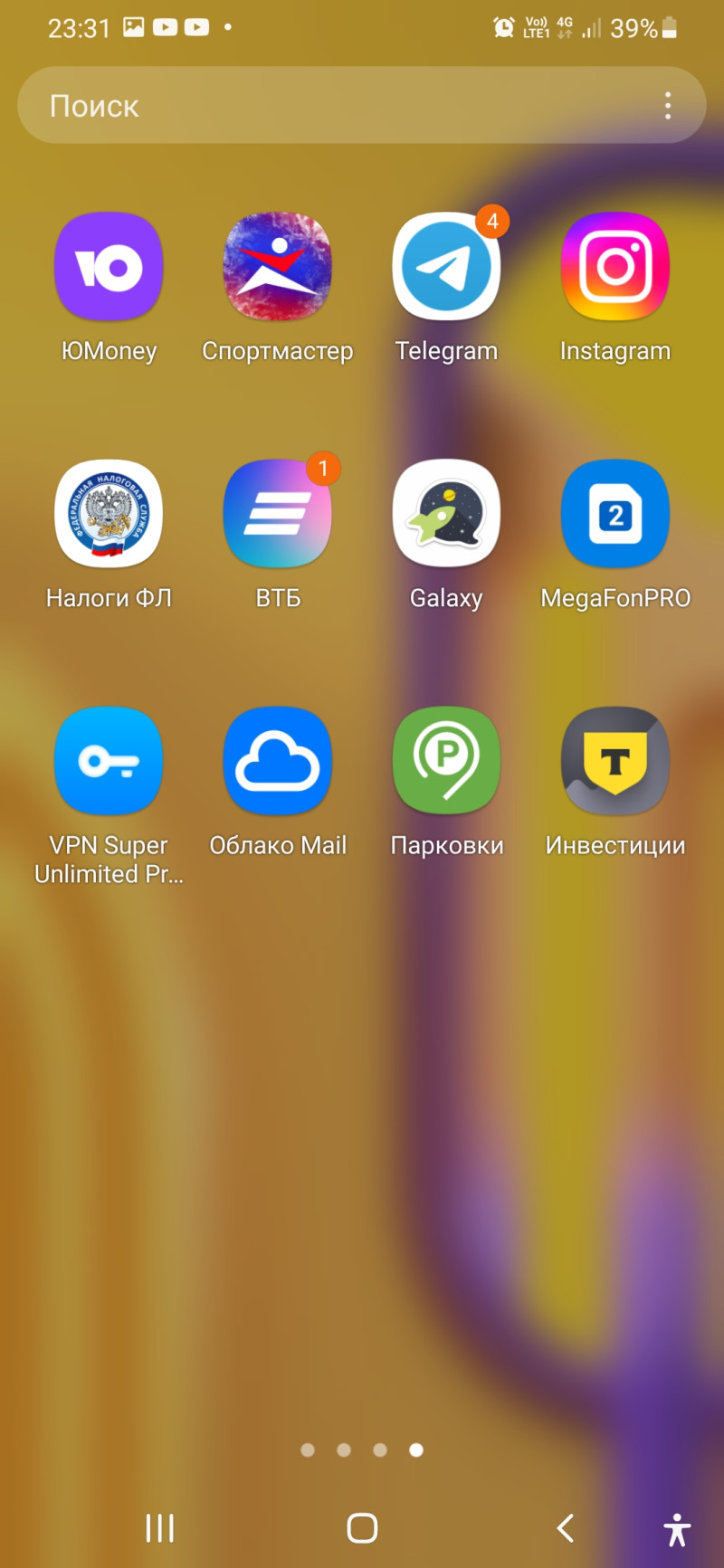Launch Instagram
Viewport: 724px width, 1568px height.
click(615, 267)
